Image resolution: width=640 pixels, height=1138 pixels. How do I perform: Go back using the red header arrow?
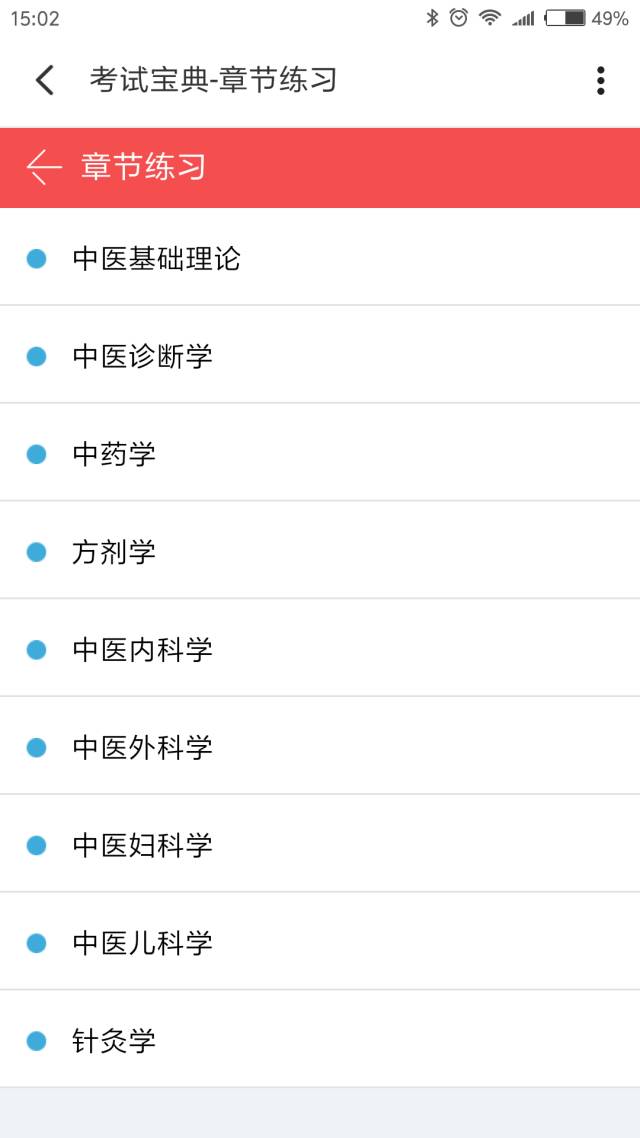pyautogui.click(x=44, y=167)
